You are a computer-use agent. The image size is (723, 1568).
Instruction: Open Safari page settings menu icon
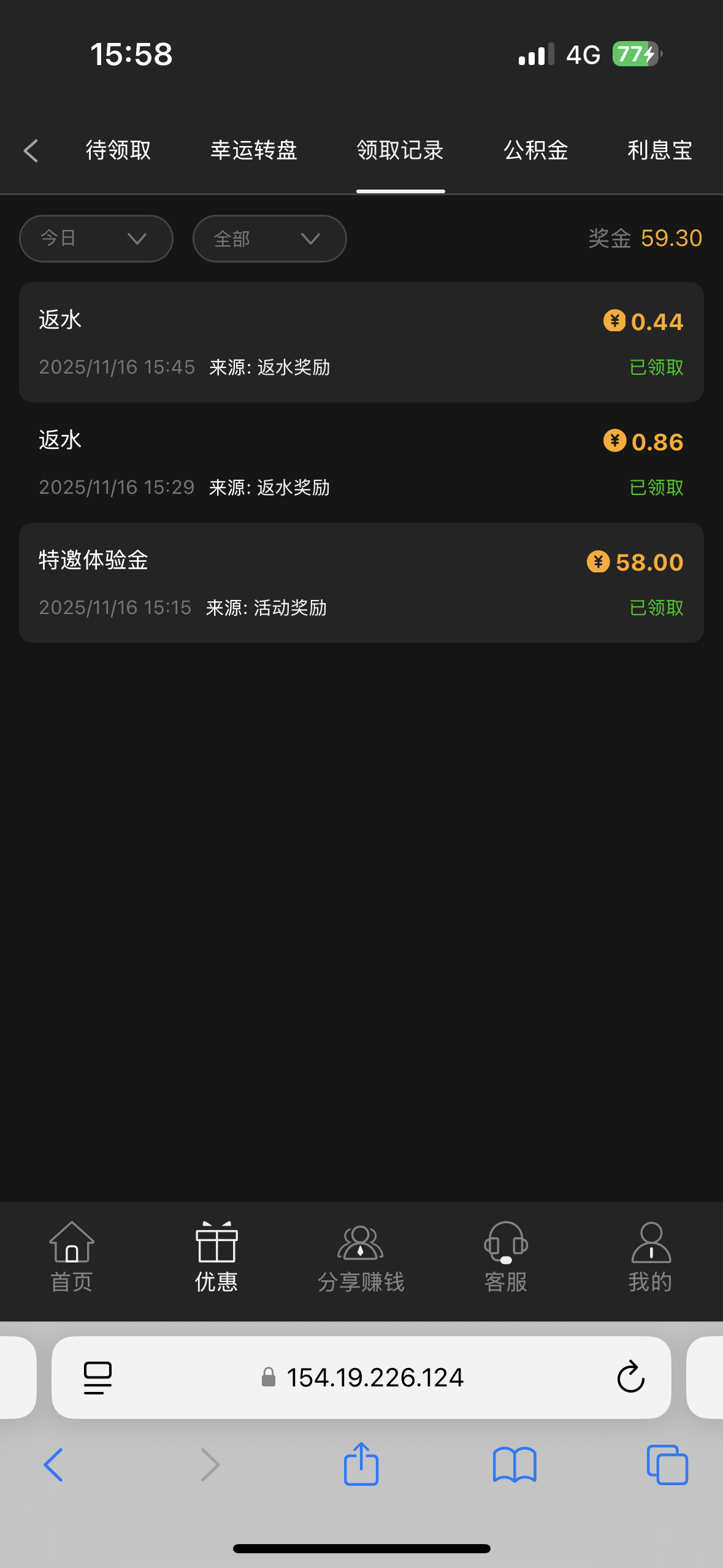[98, 1377]
